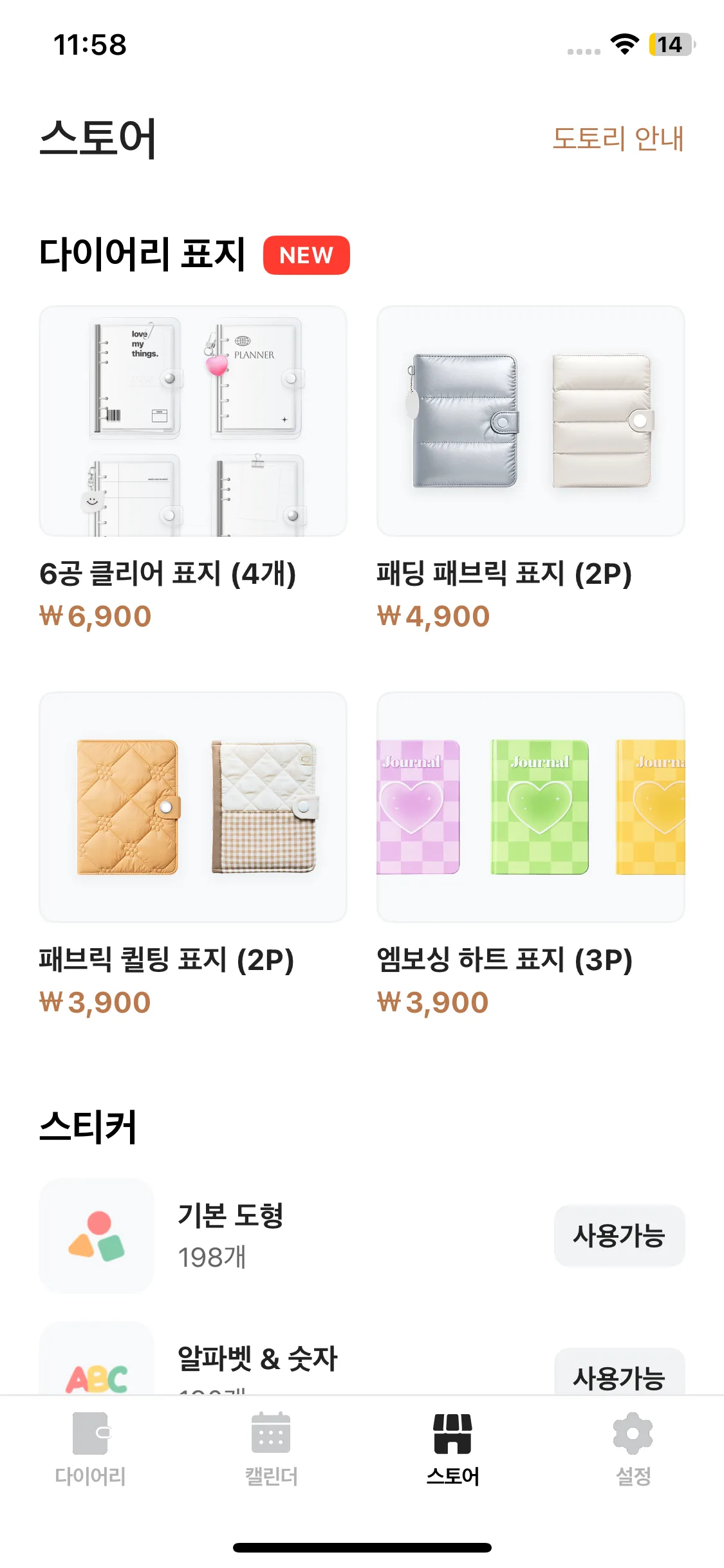Go to the 설정 tab
The image size is (724, 1568).
(633, 1448)
